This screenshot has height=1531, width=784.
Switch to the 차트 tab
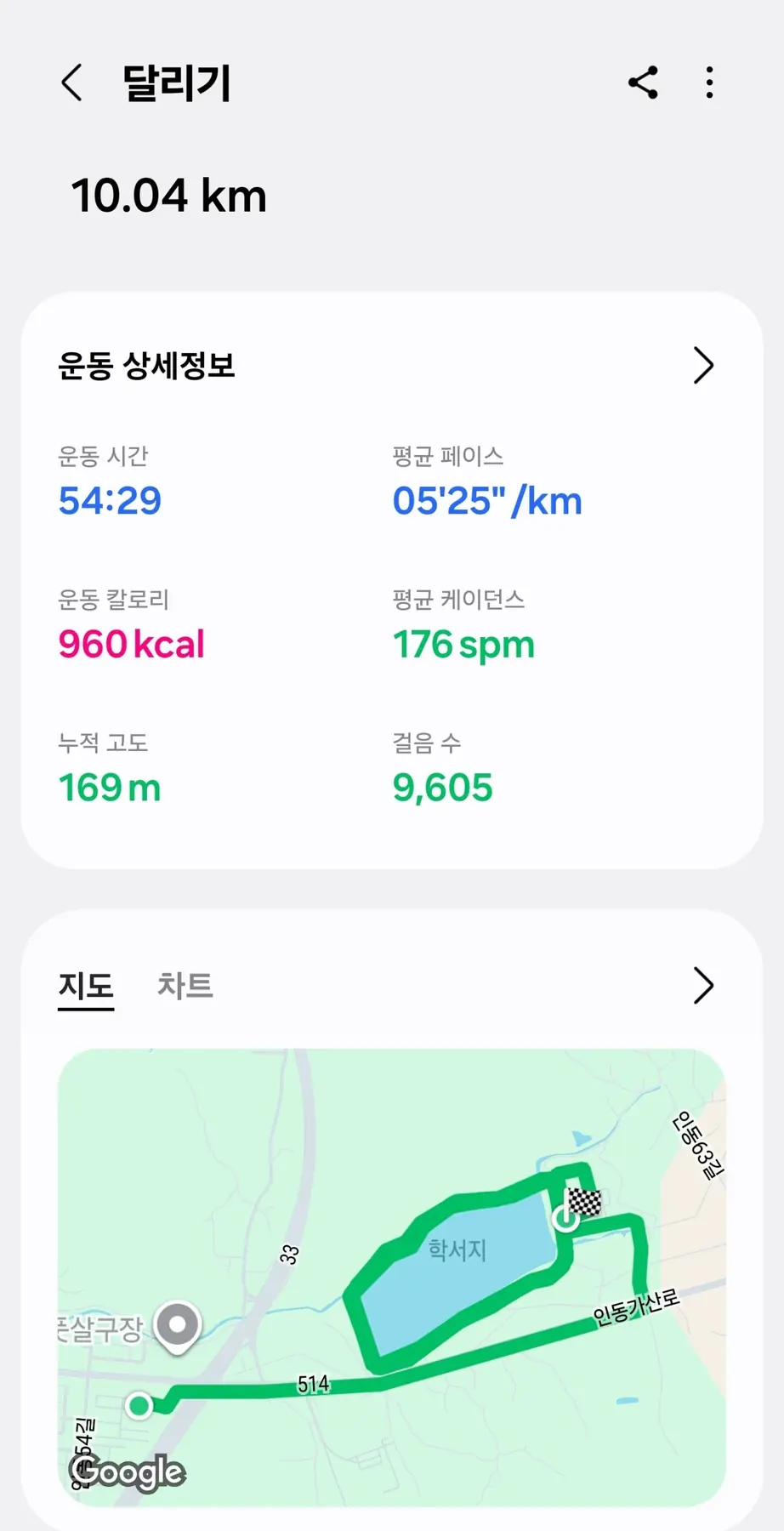[x=185, y=987]
